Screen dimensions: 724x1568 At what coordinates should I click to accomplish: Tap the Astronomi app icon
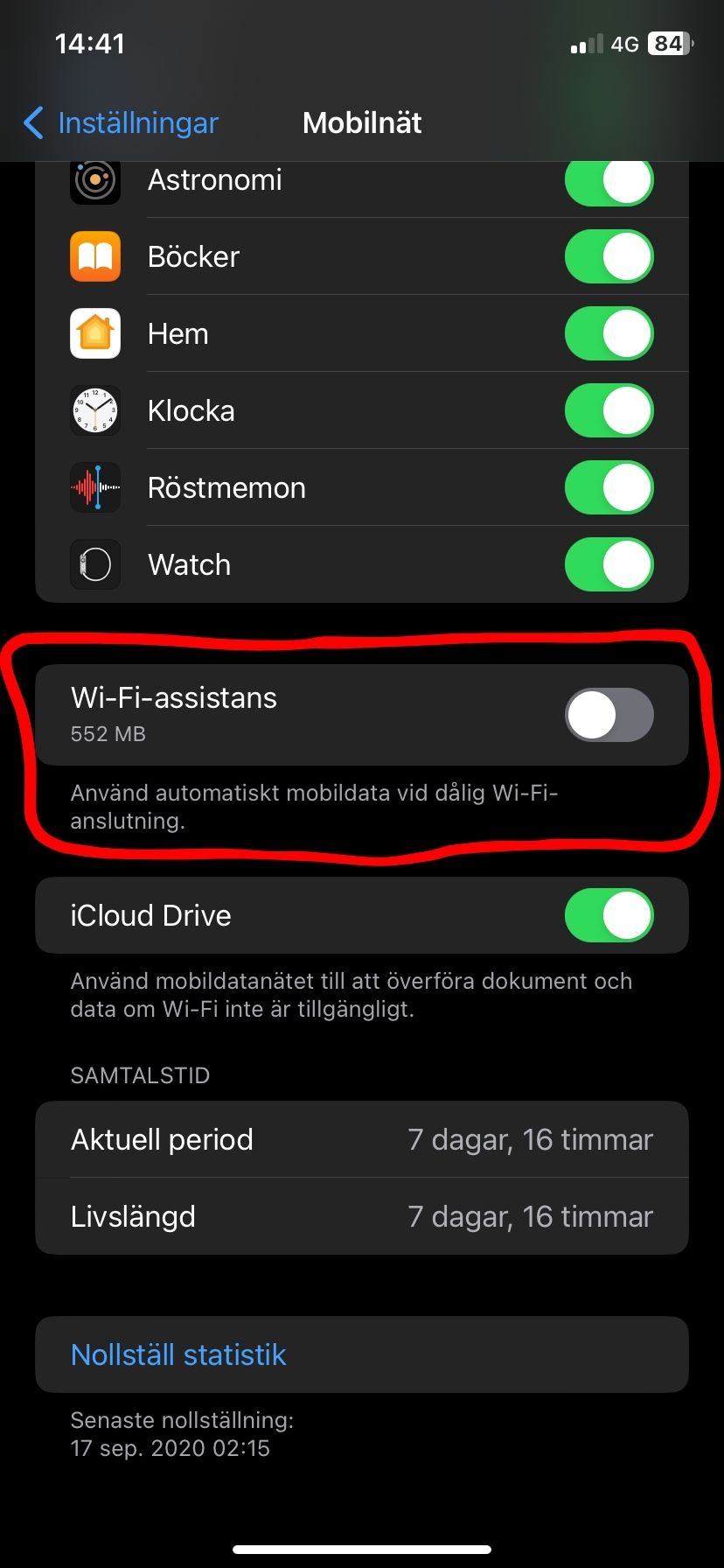94,179
